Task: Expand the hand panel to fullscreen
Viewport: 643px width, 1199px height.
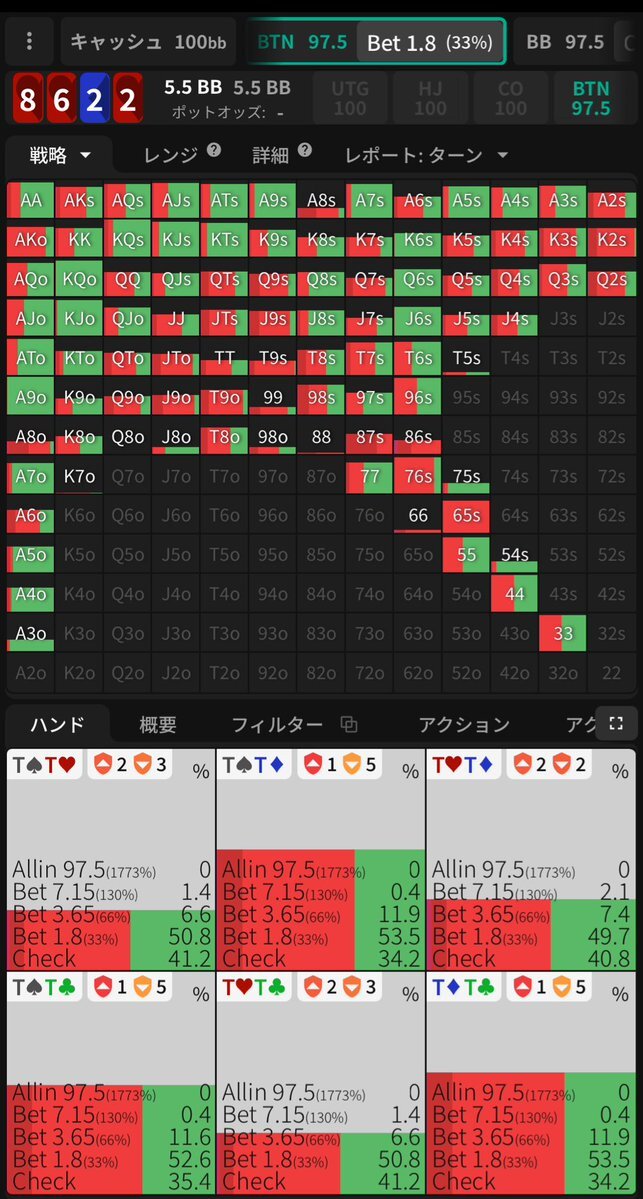Action: [615, 723]
